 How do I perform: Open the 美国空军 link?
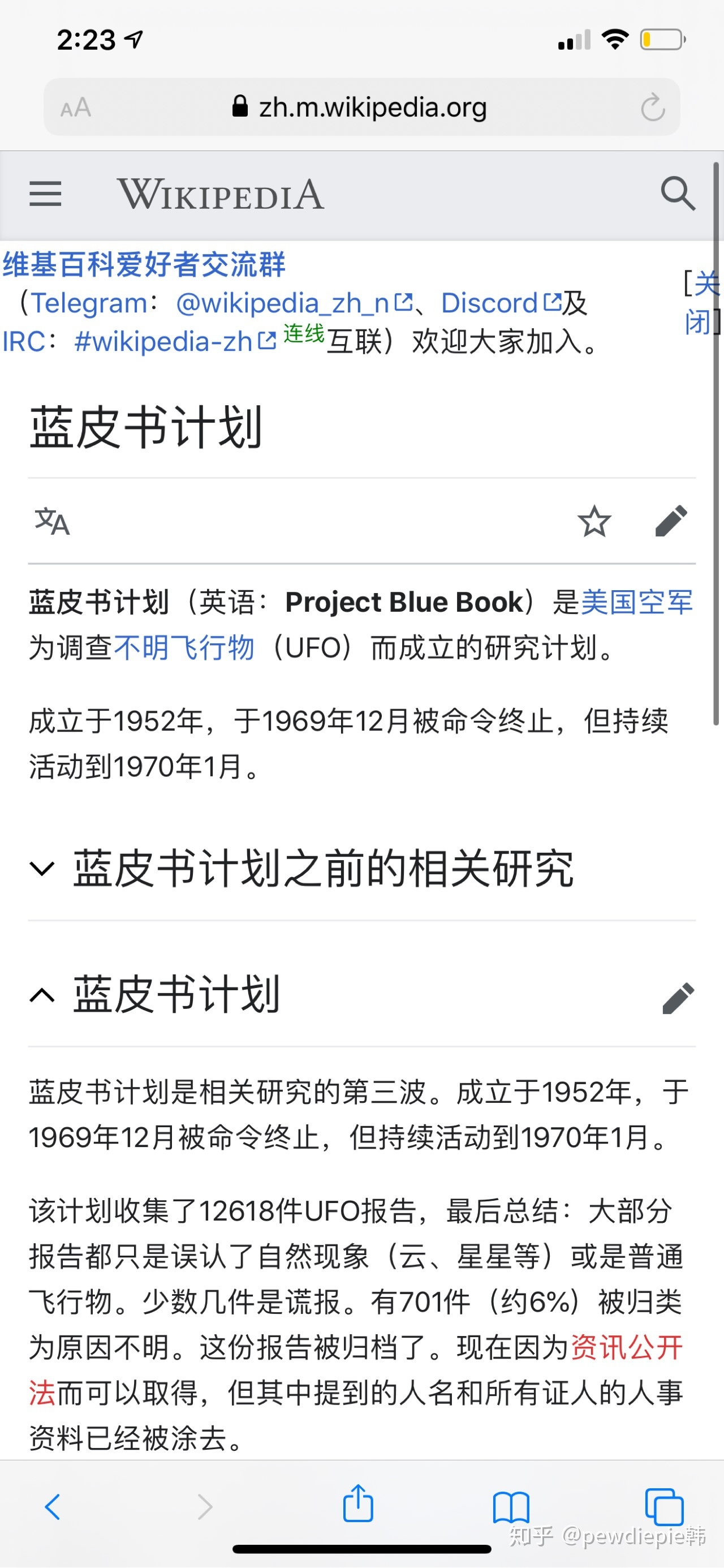coord(636,602)
